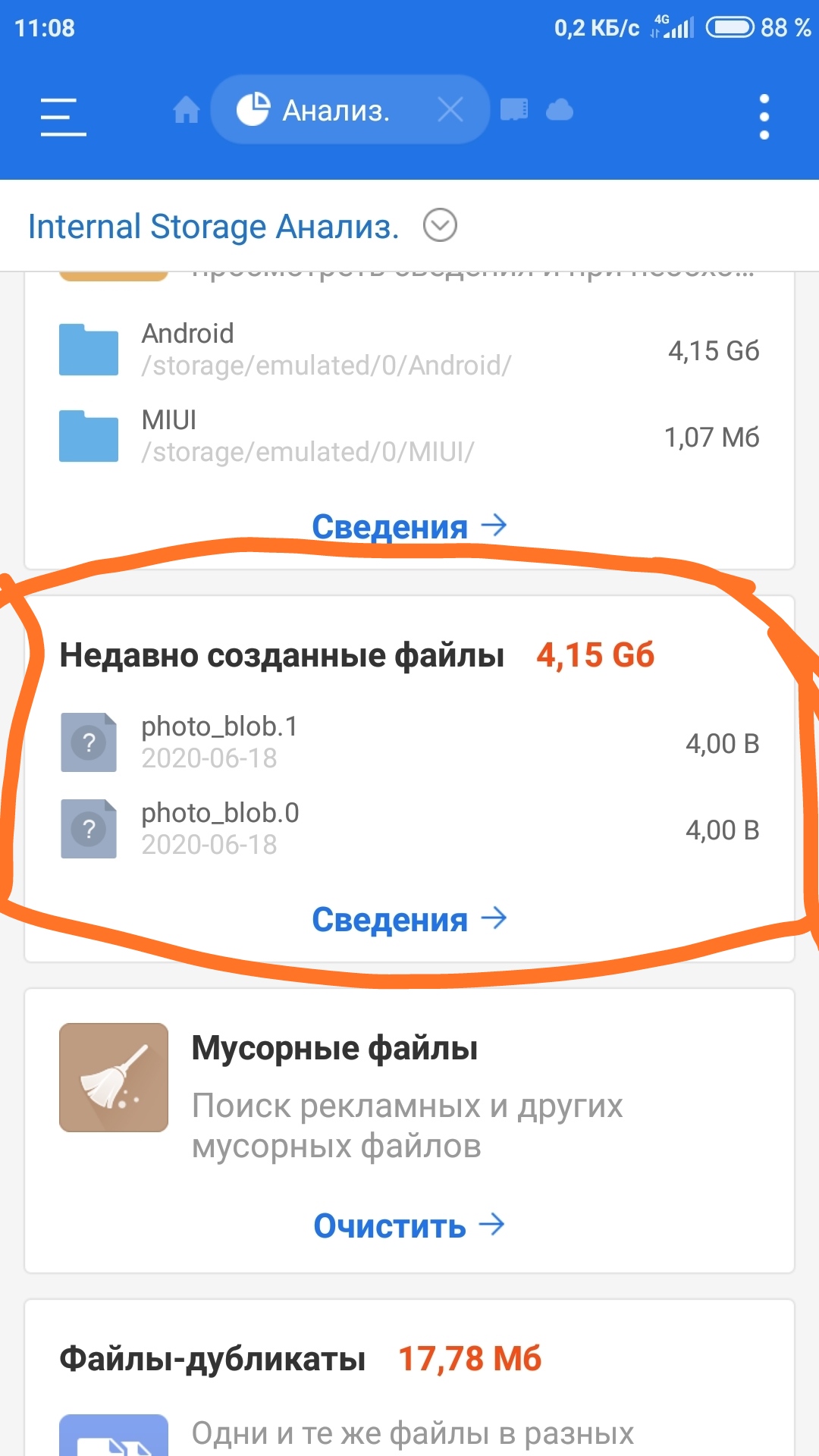The image size is (819, 1456).
Task: Open Сведения for recently created files
Action: coord(409,919)
